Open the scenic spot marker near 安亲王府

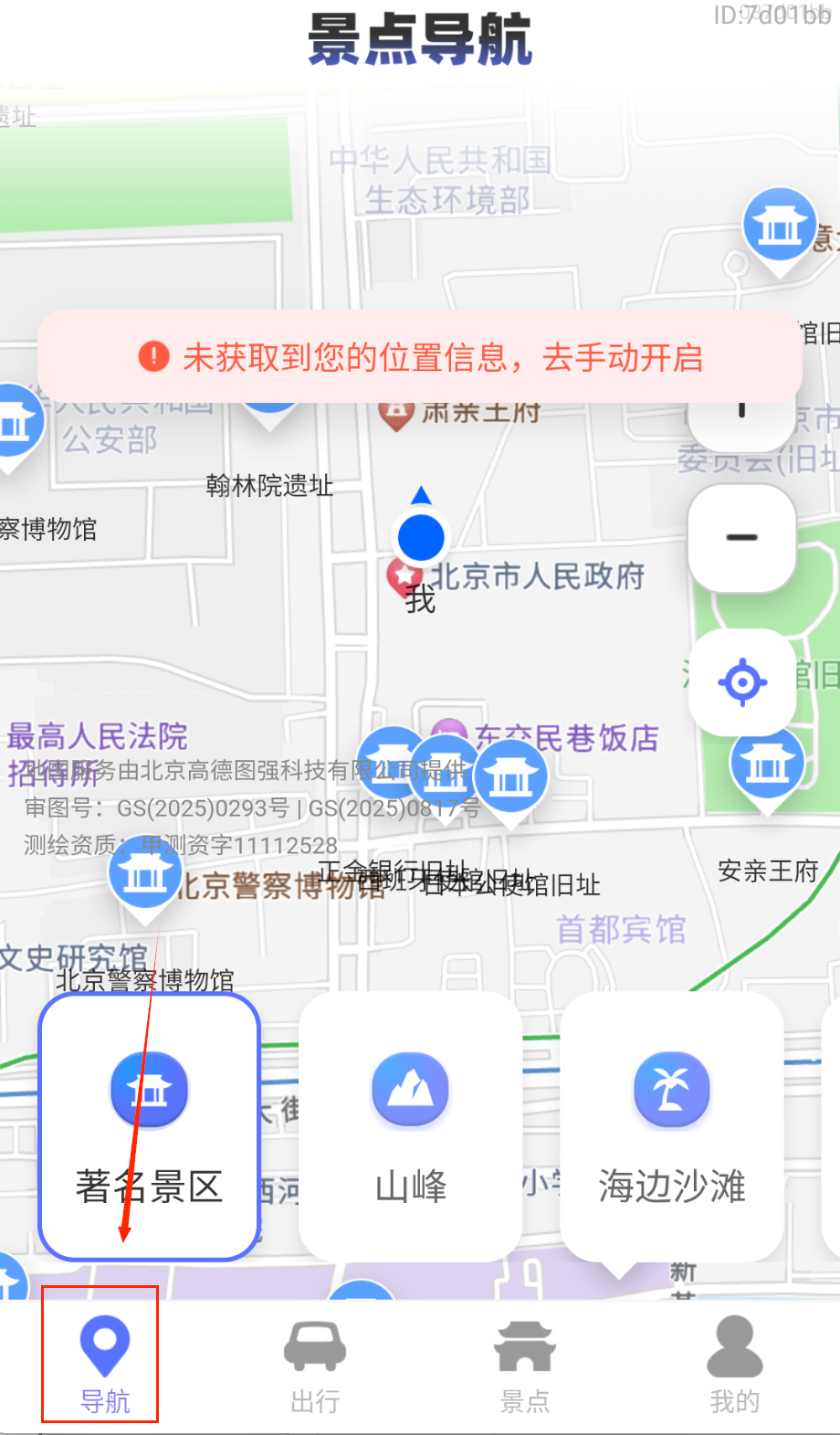tap(767, 765)
